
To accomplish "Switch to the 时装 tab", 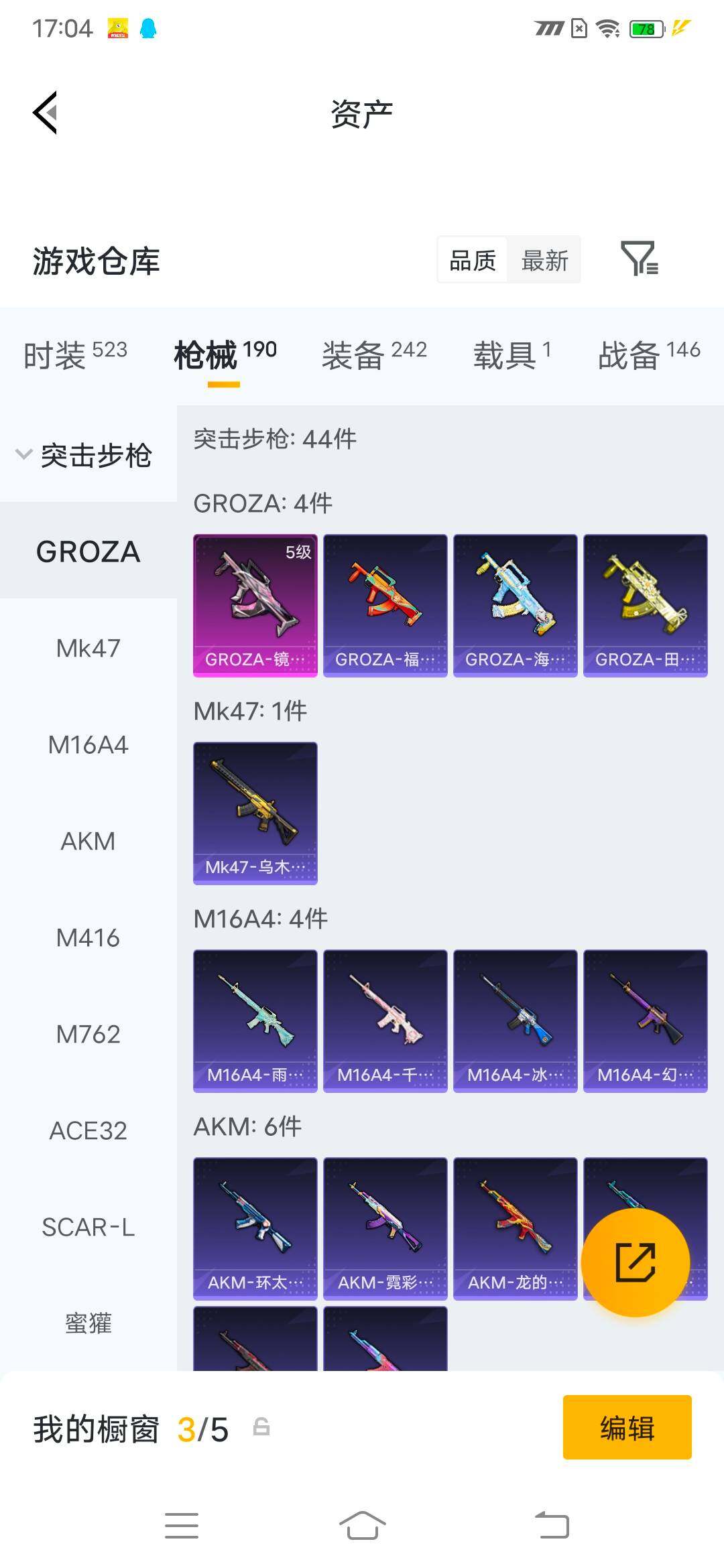I will pyautogui.click(x=75, y=354).
